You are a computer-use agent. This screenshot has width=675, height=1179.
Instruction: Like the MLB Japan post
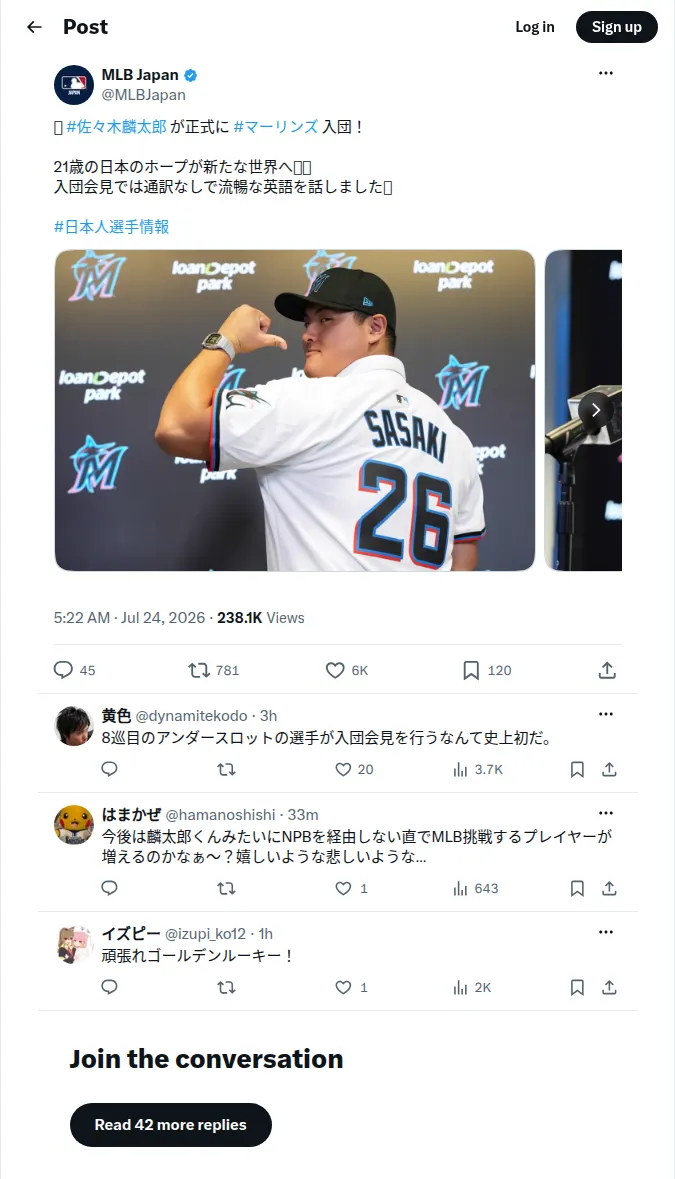pyautogui.click(x=347, y=670)
